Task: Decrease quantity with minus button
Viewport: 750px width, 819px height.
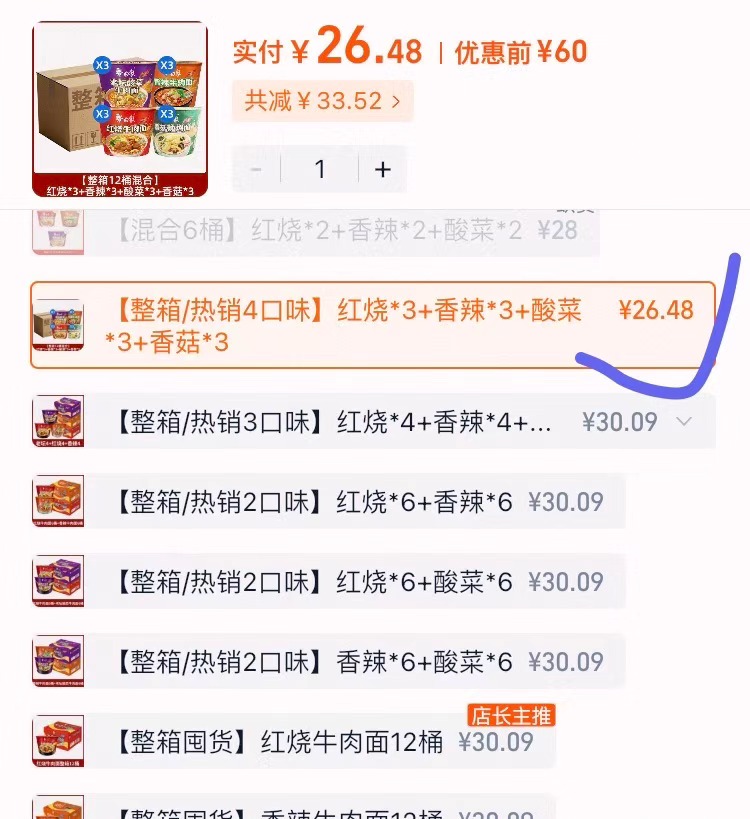Action: [256, 169]
